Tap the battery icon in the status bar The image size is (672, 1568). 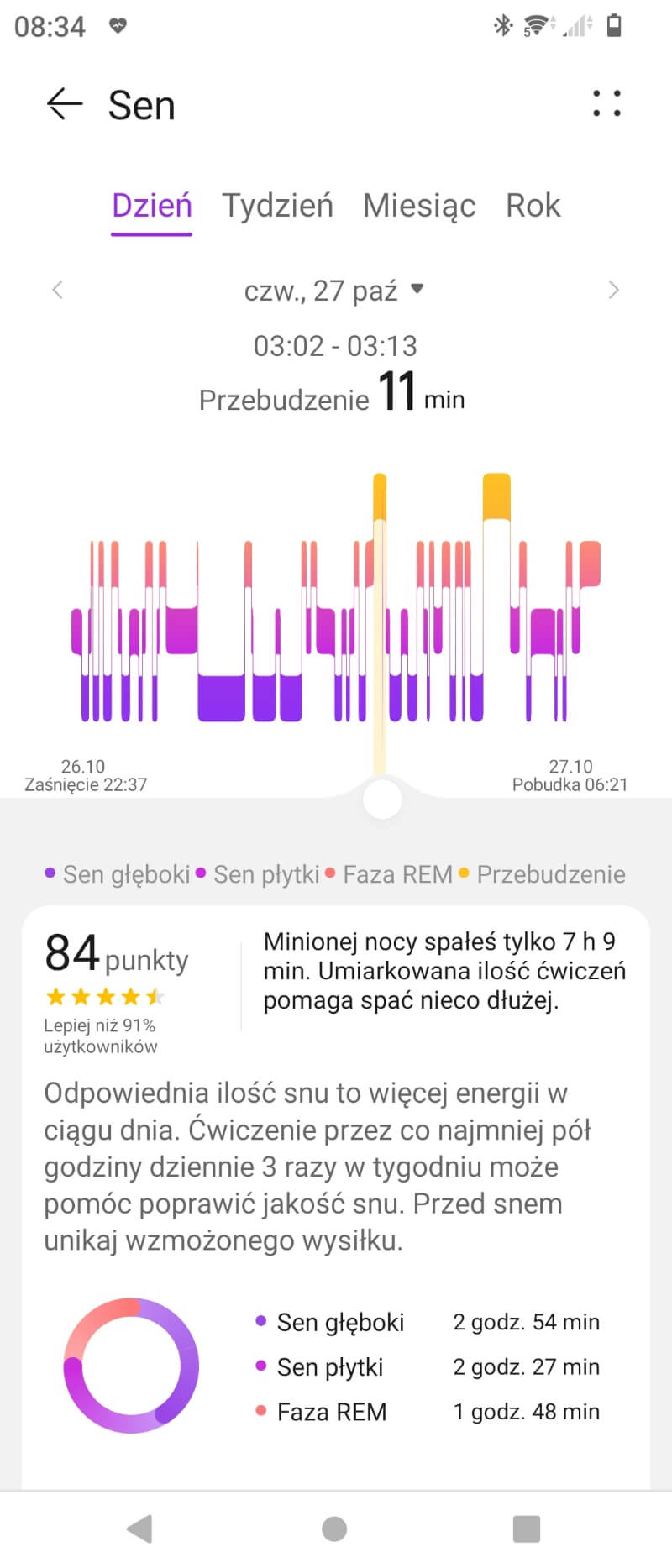click(x=616, y=25)
